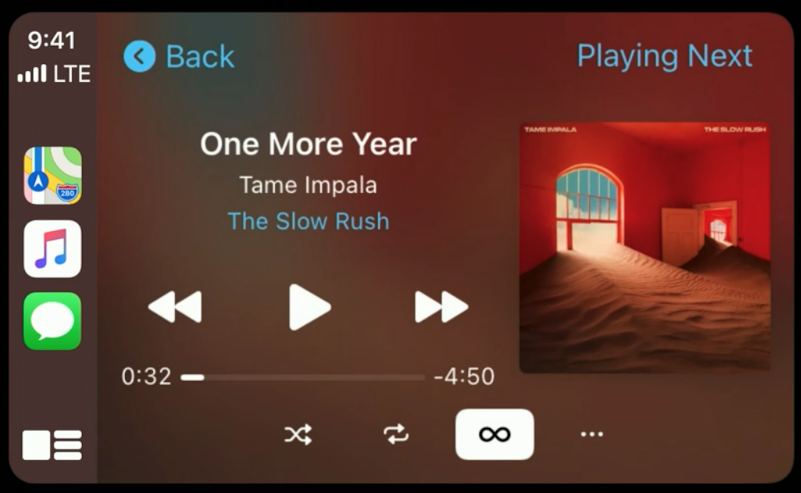Skip forward to the next track
The width and height of the screenshot is (801, 493).
(x=441, y=306)
